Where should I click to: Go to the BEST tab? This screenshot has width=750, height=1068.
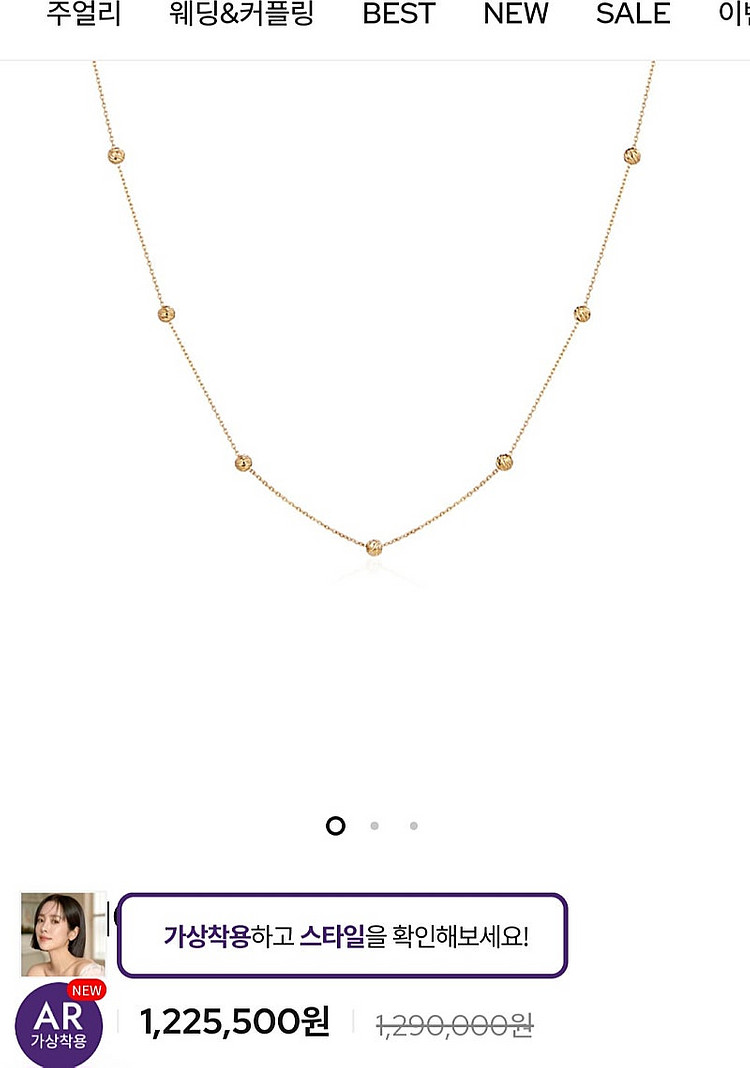pyautogui.click(x=399, y=15)
